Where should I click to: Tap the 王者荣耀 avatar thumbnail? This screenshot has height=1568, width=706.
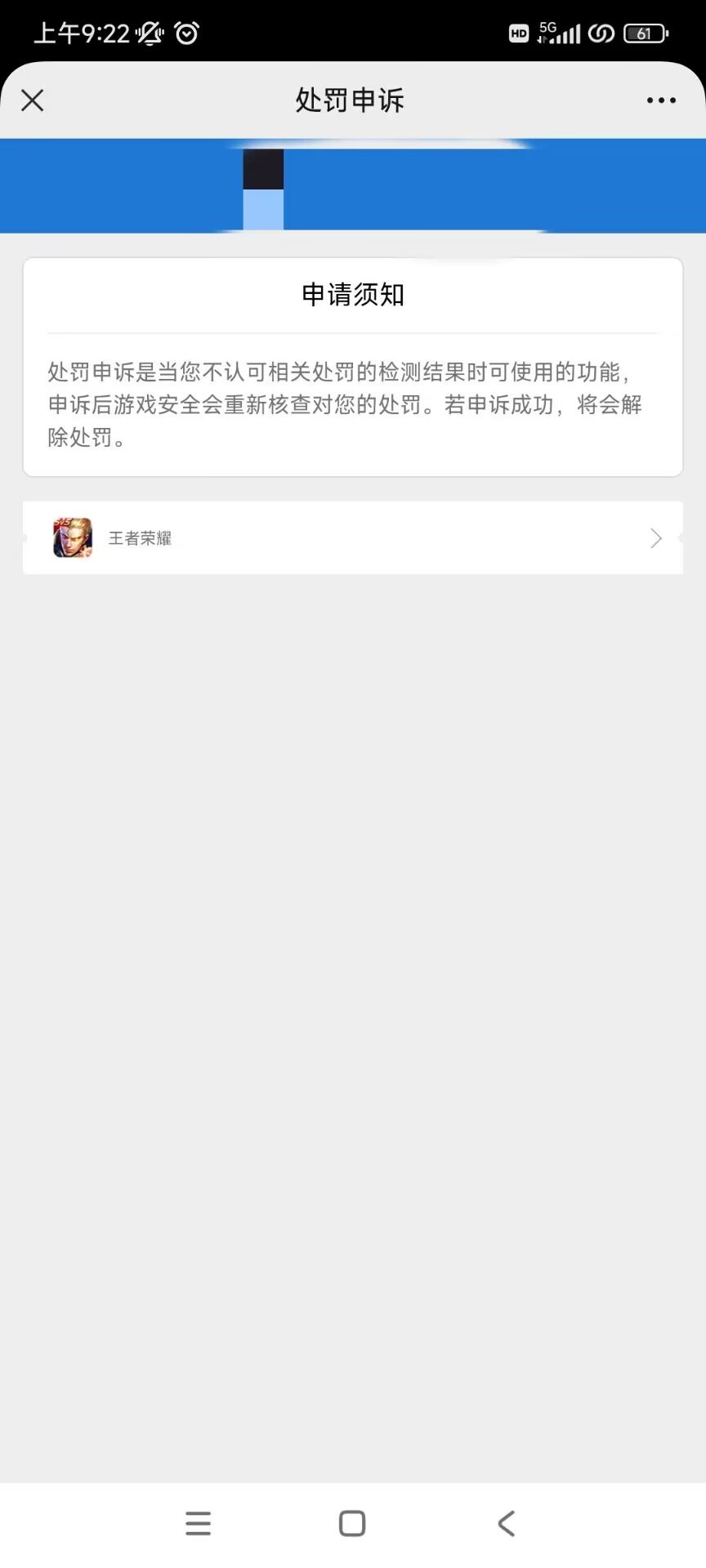click(72, 537)
